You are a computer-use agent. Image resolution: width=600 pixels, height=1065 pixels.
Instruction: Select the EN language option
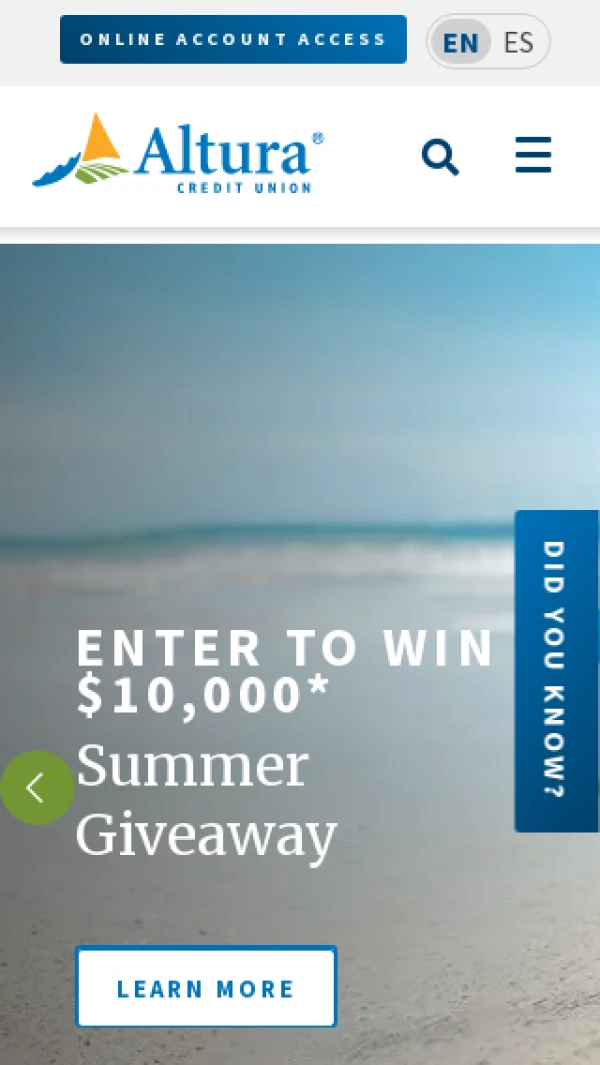tap(460, 42)
